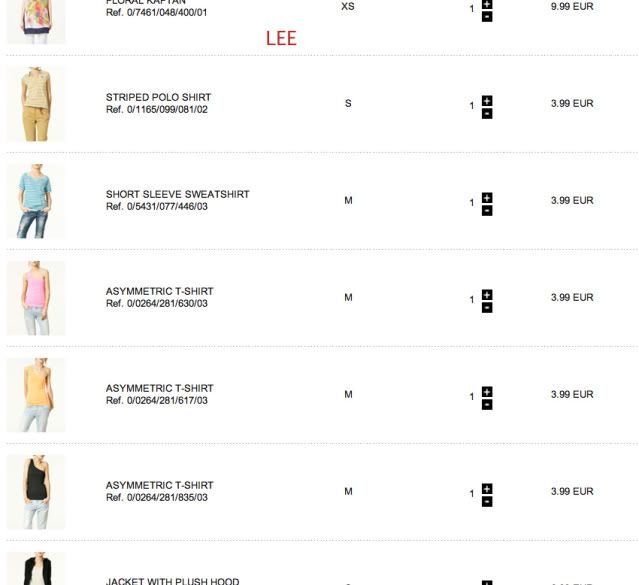View the orange Asymmetric T-shirt thumbnail
Viewport: 639px width, 585px height.
coord(36,395)
